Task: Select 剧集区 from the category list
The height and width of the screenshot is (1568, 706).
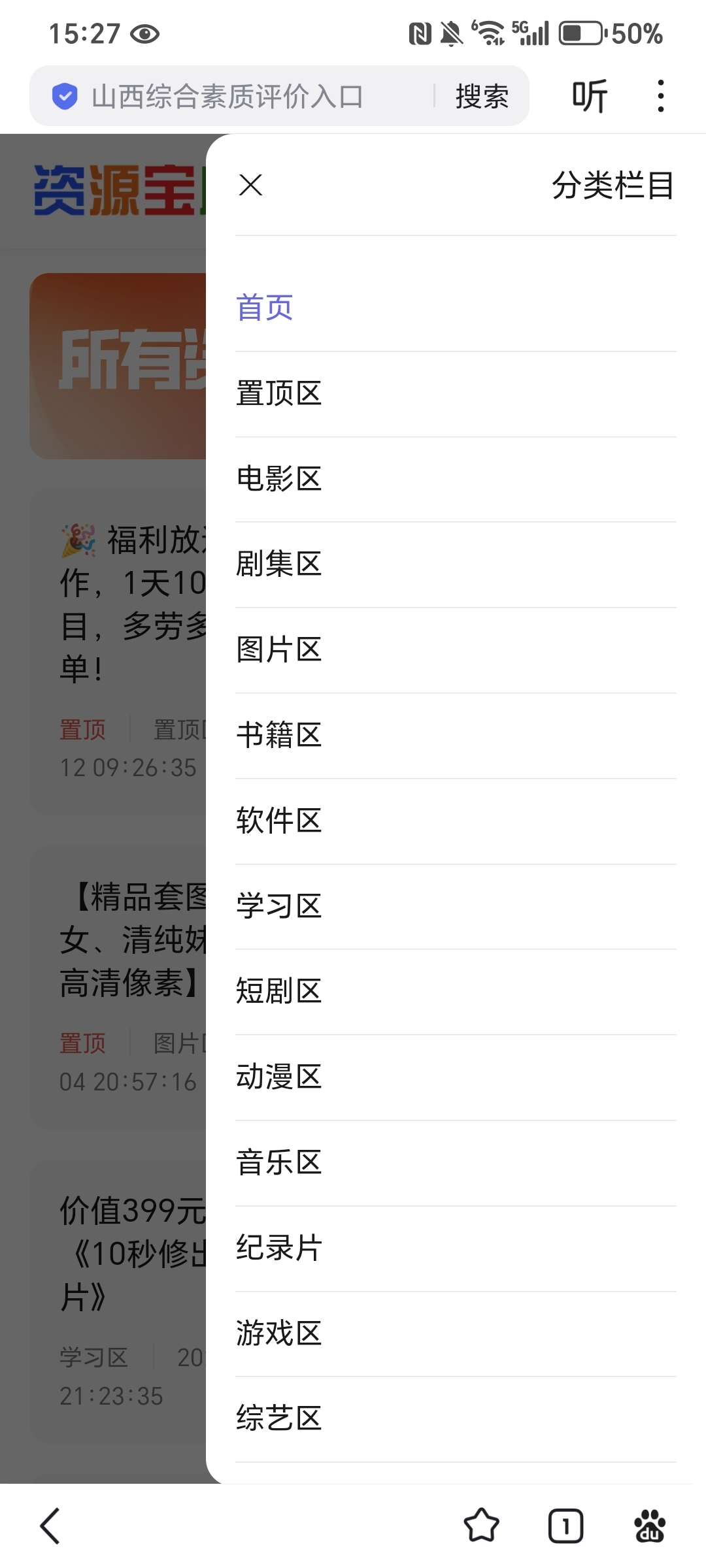Action: 279,564
